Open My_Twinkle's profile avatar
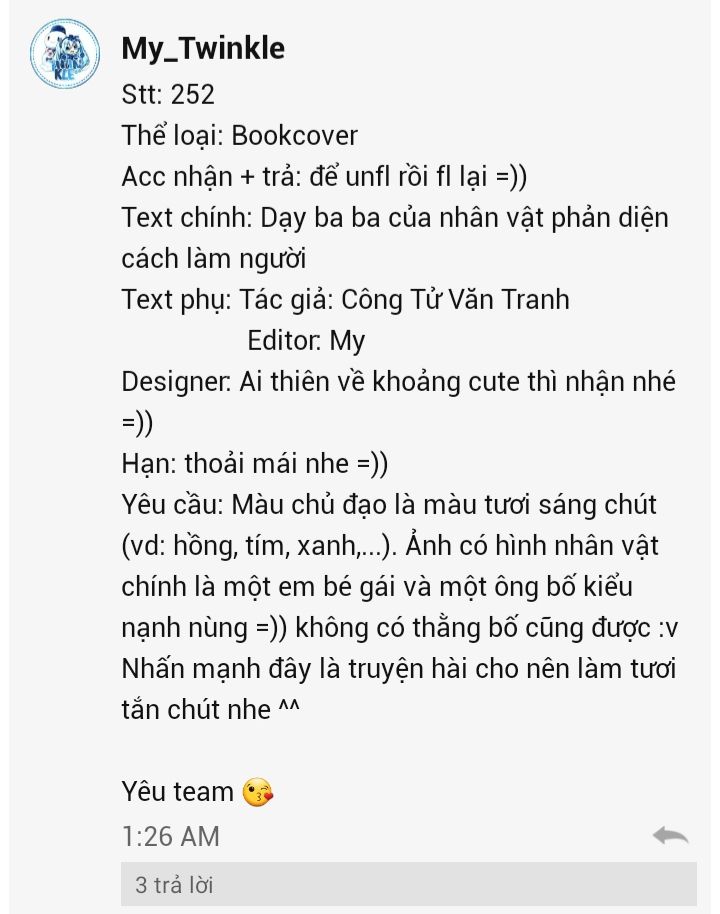Viewport: 720px width, 914px height. click(x=65, y=54)
